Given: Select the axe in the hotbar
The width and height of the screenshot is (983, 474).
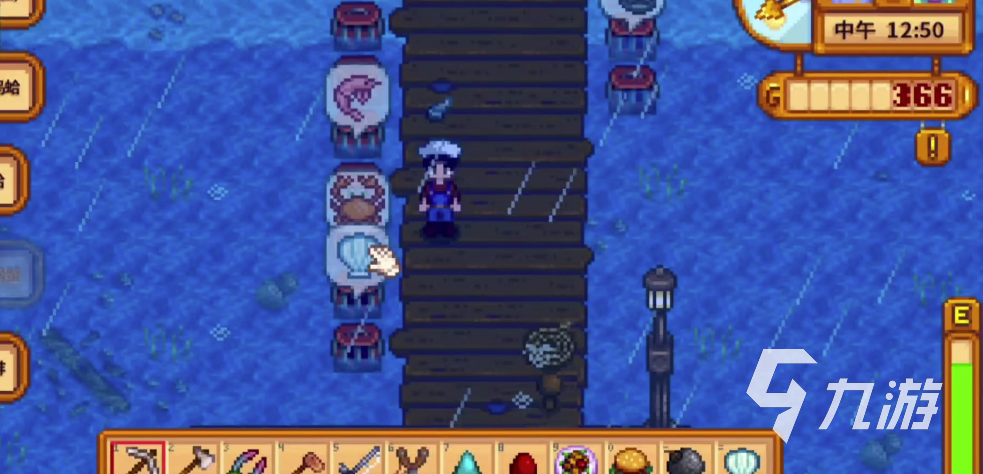Looking at the screenshot, I should point(198,459).
